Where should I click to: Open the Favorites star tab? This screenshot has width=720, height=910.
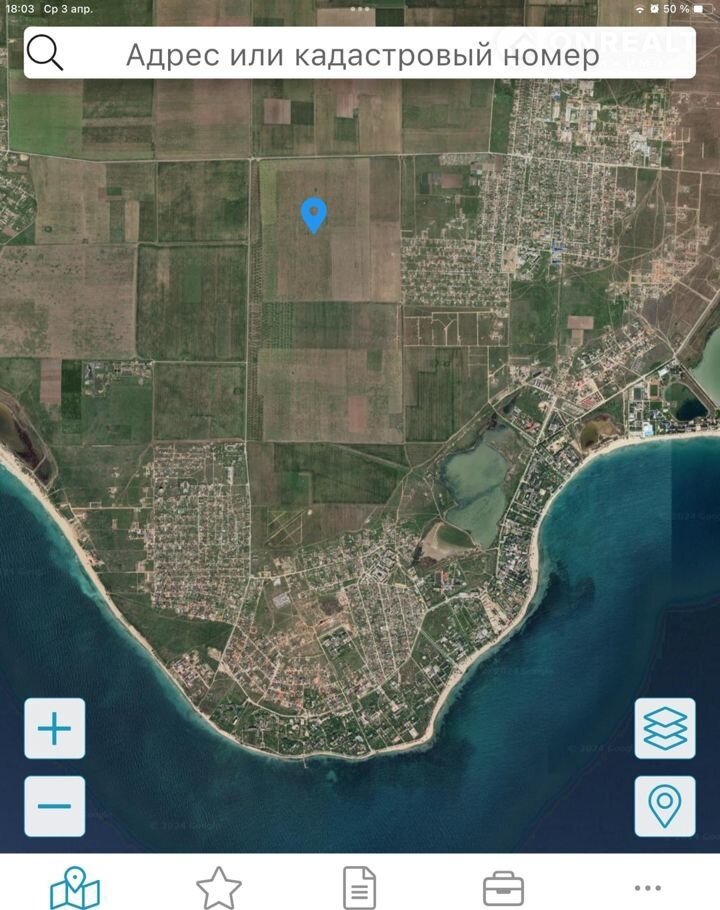pyautogui.click(x=219, y=887)
